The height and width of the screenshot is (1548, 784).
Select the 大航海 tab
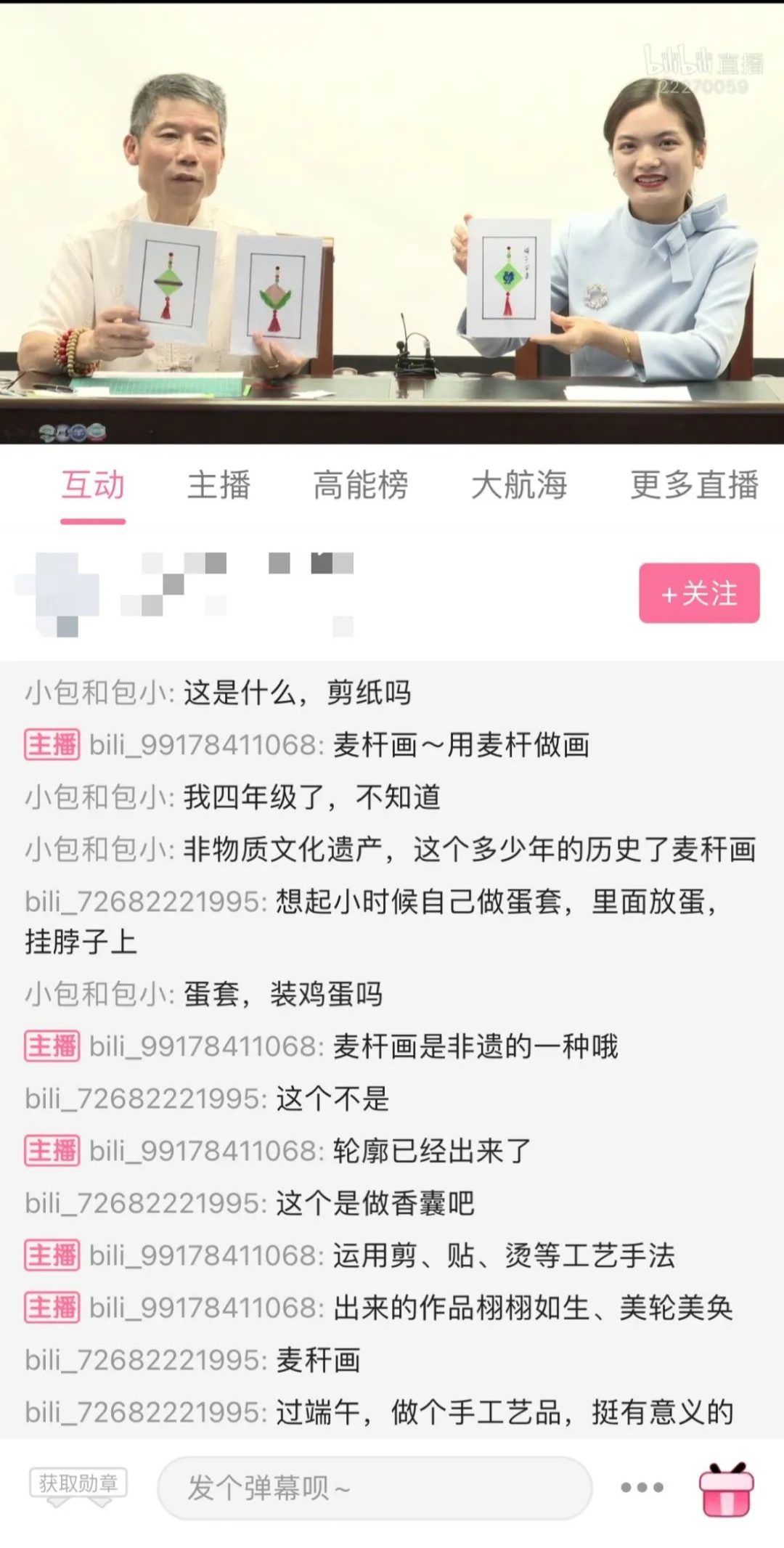coord(519,485)
